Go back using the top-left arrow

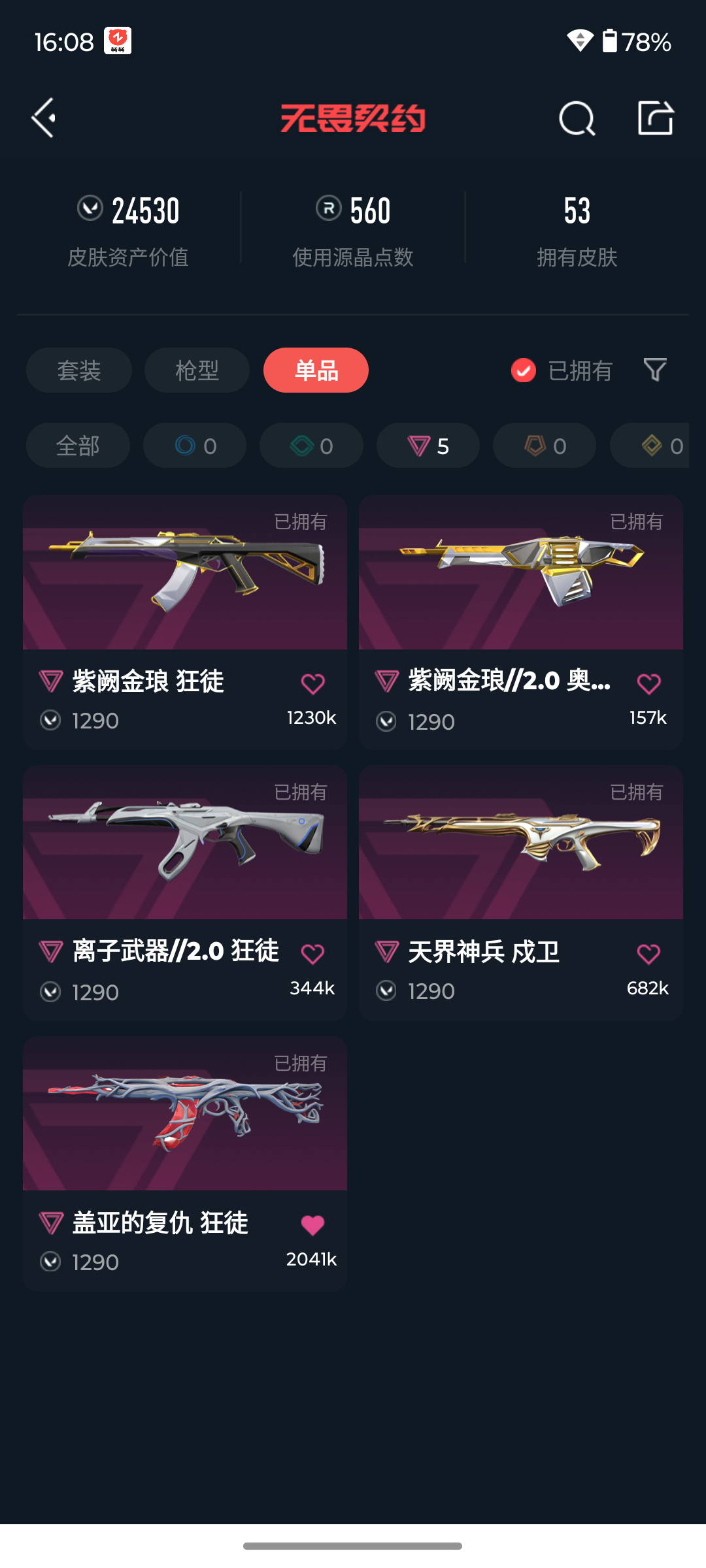(44, 118)
